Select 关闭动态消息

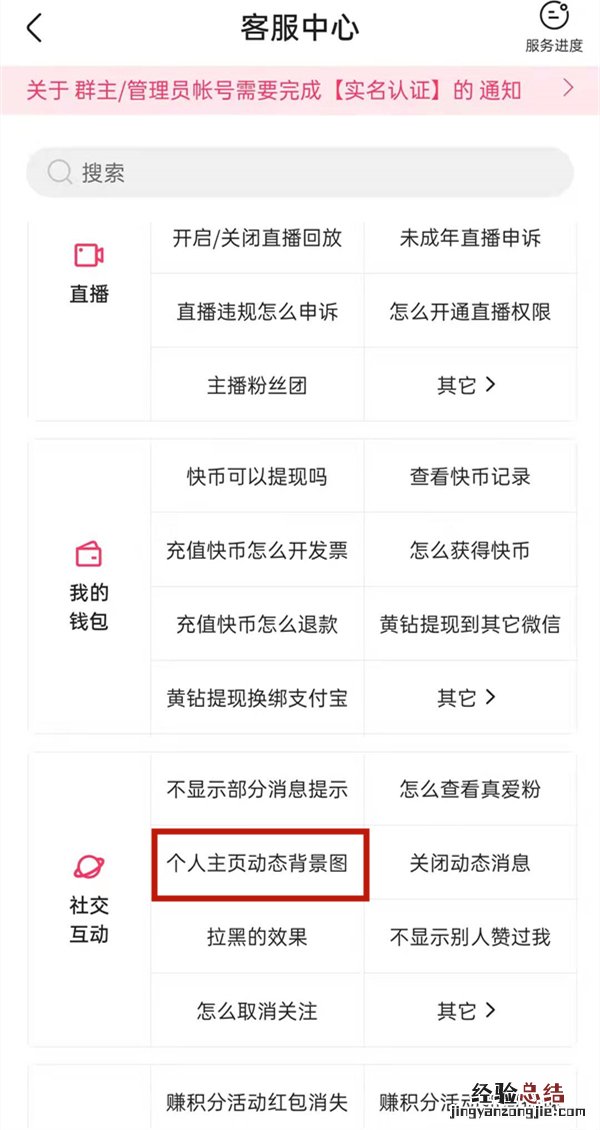coord(470,863)
